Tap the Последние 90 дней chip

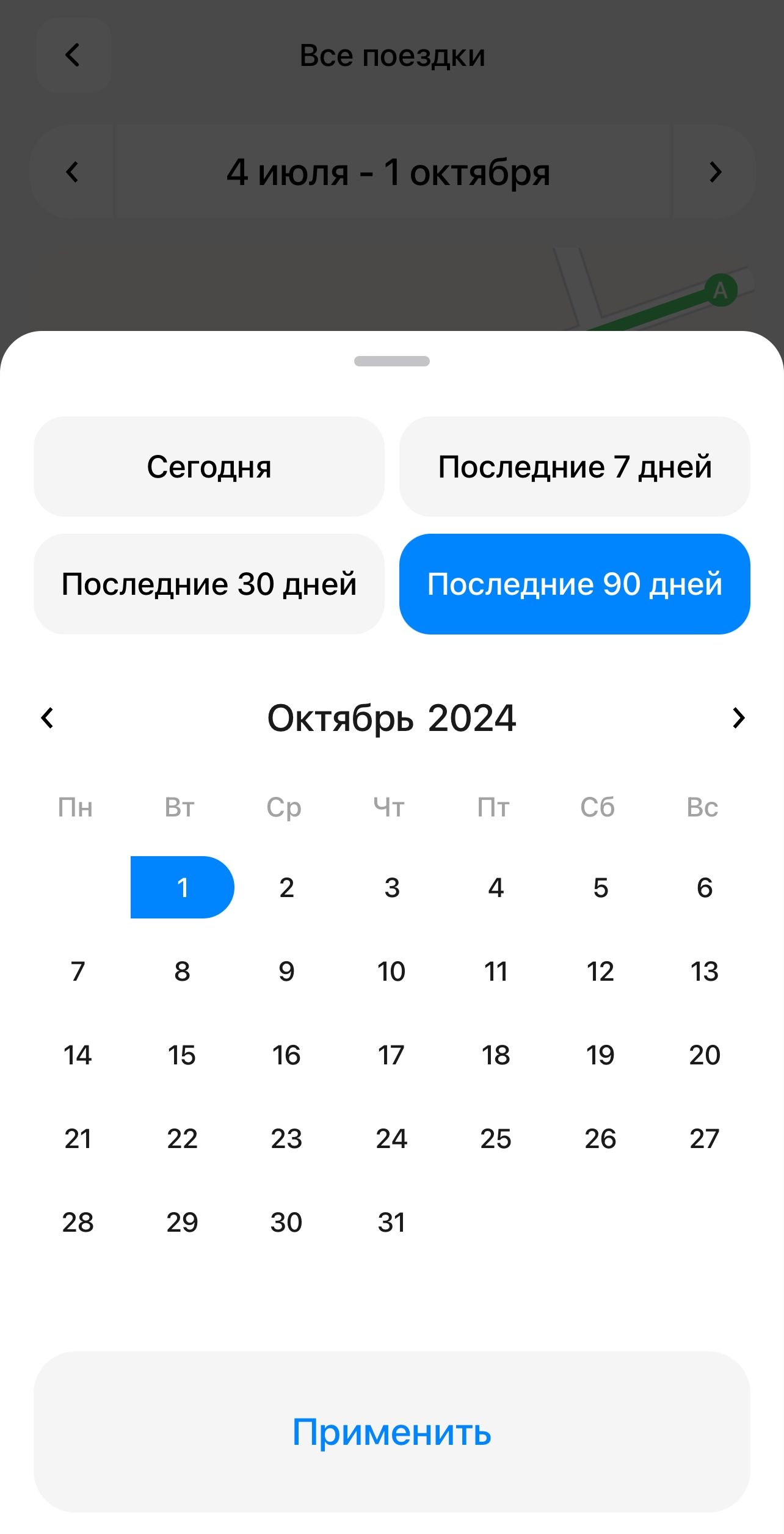coord(575,584)
